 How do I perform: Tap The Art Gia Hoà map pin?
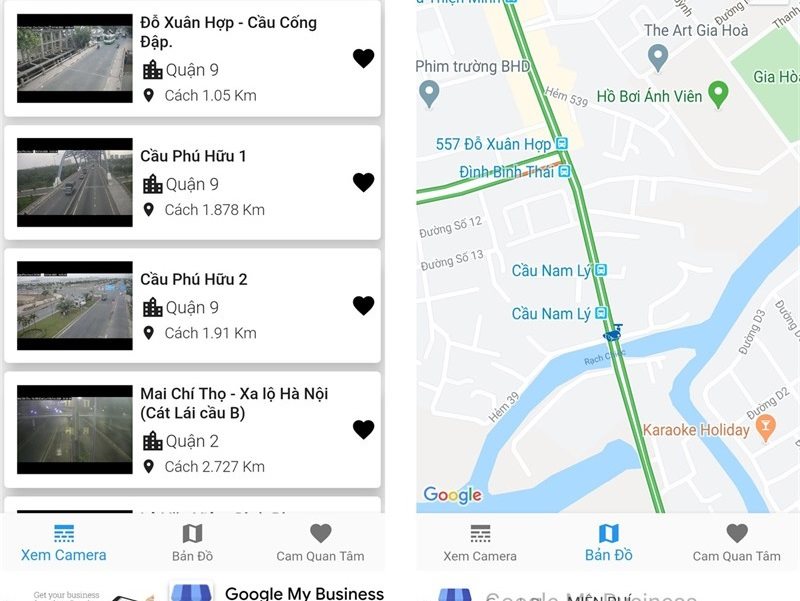[657, 58]
